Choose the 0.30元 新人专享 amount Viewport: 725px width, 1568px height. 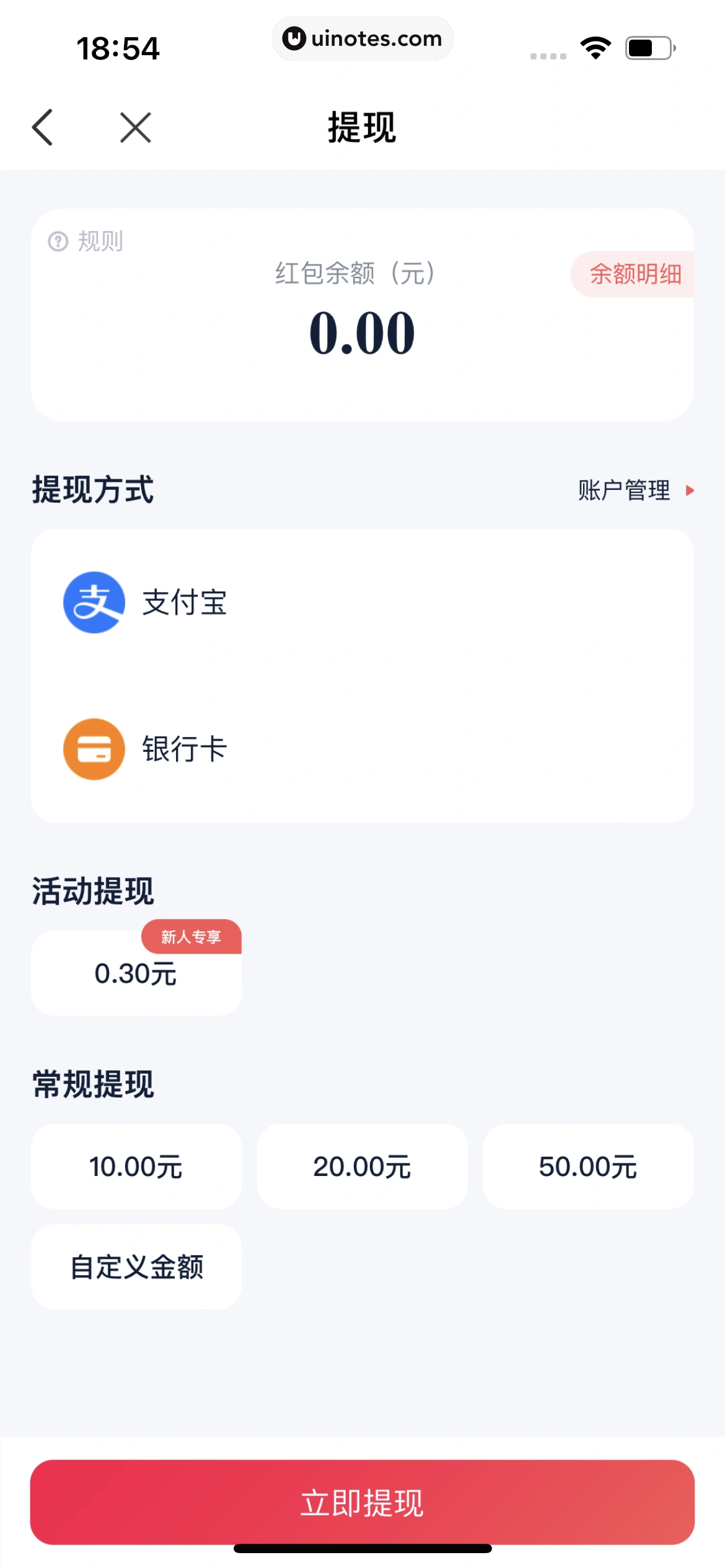click(136, 973)
